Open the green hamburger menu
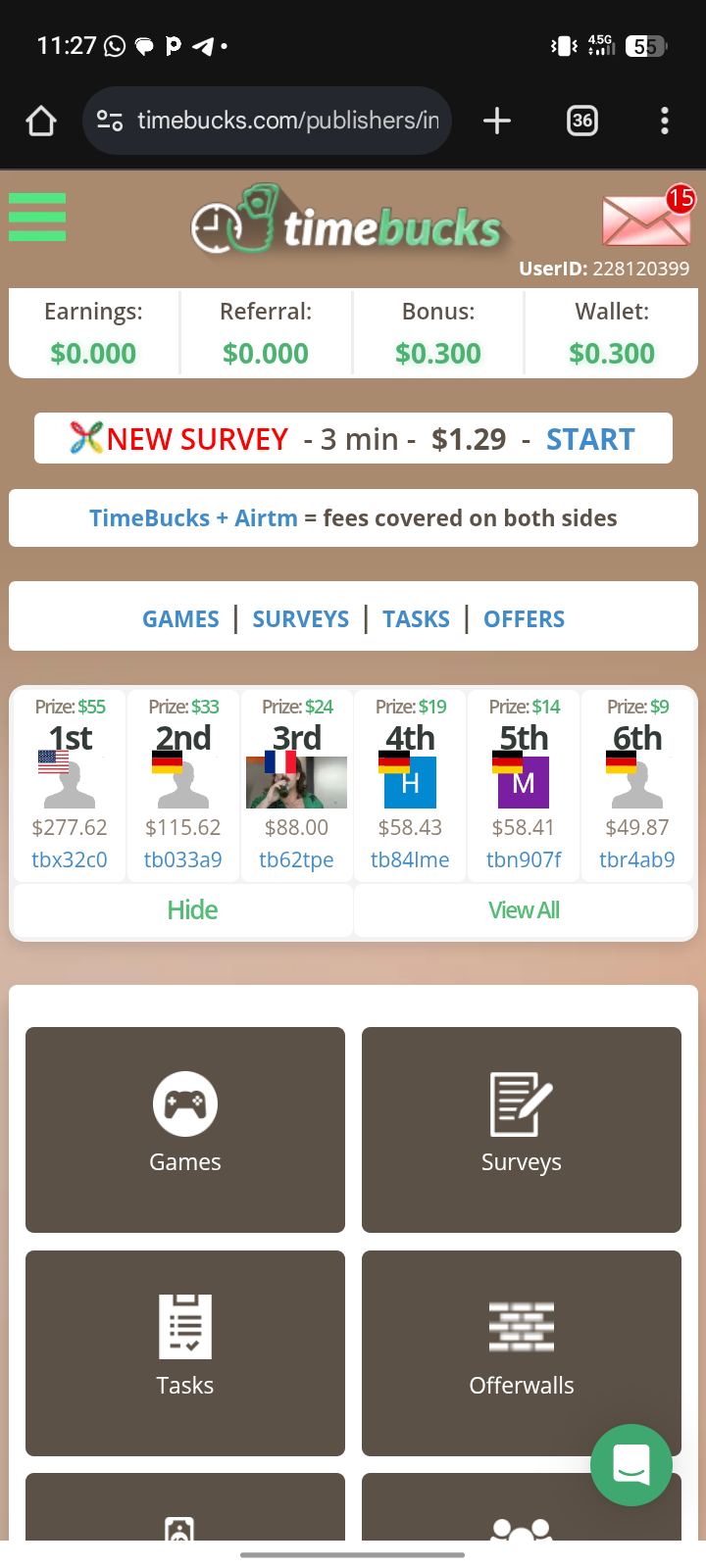This screenshot has height=1568, width=706. click(x=37, y=217)
